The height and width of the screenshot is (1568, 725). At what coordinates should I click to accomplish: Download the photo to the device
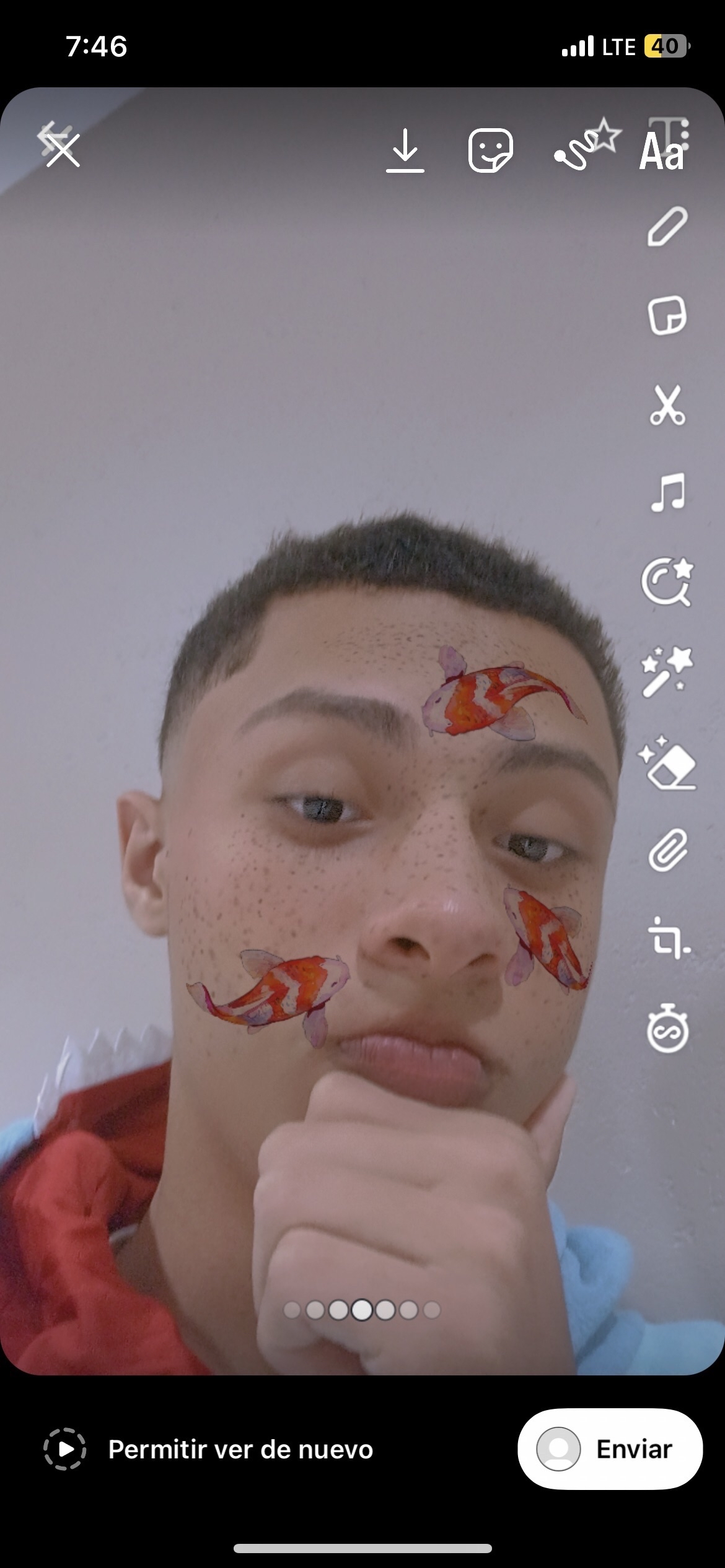405,150
